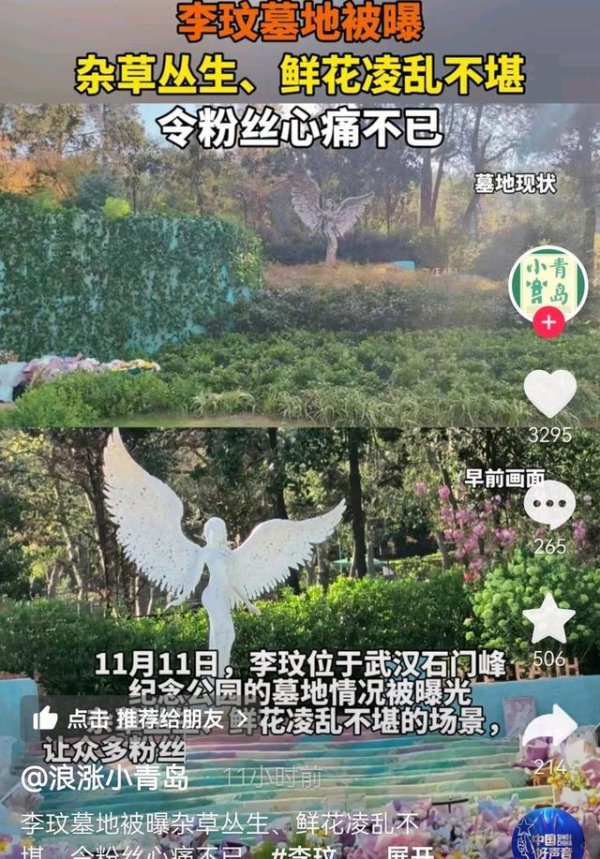The width and height of the screenshot is (600, 859).
Task: Tap 推荐给朋友 to recommend the video
Action: tap(140, 718)
